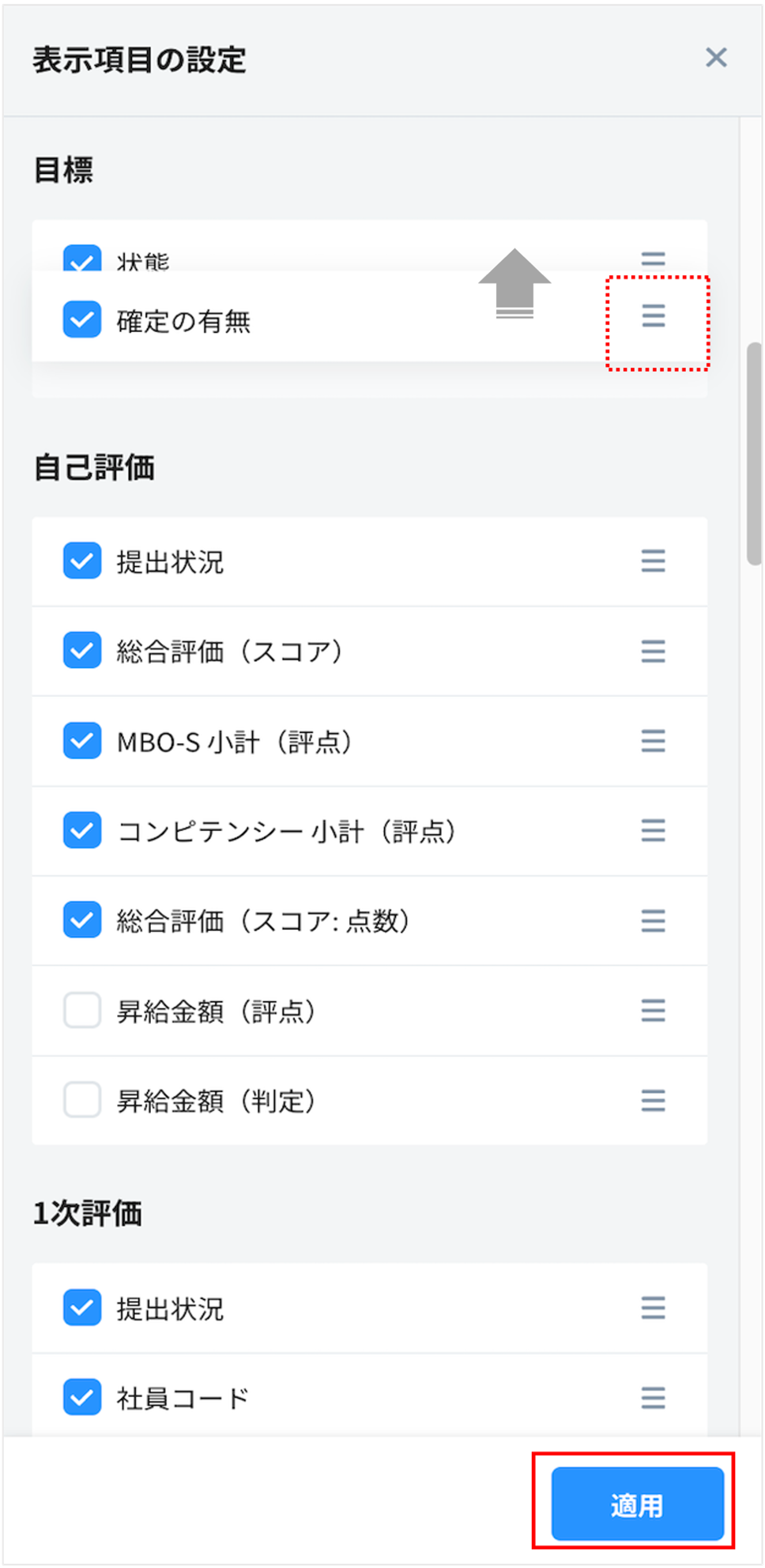Check the 昇給金額（判定） item
This screenshot has width=765, height=1568.
81,1101
